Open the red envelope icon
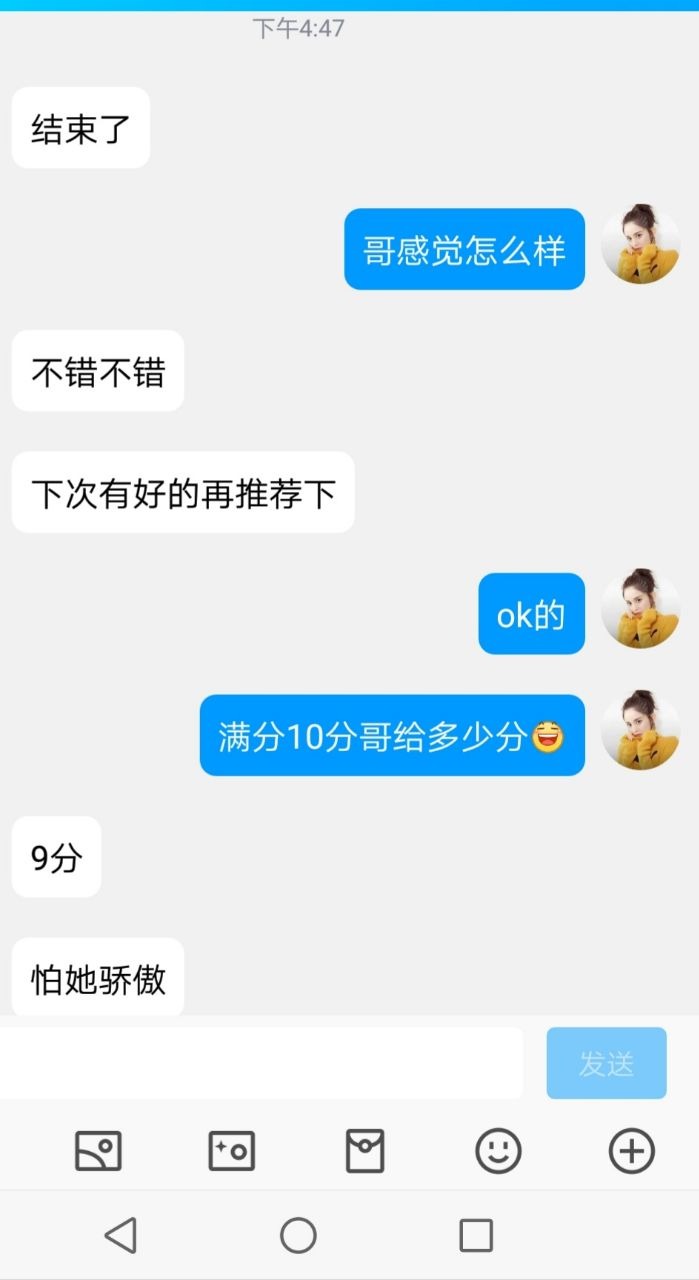The width and height of the screenshot is (699, 1280). (365, 1151)
